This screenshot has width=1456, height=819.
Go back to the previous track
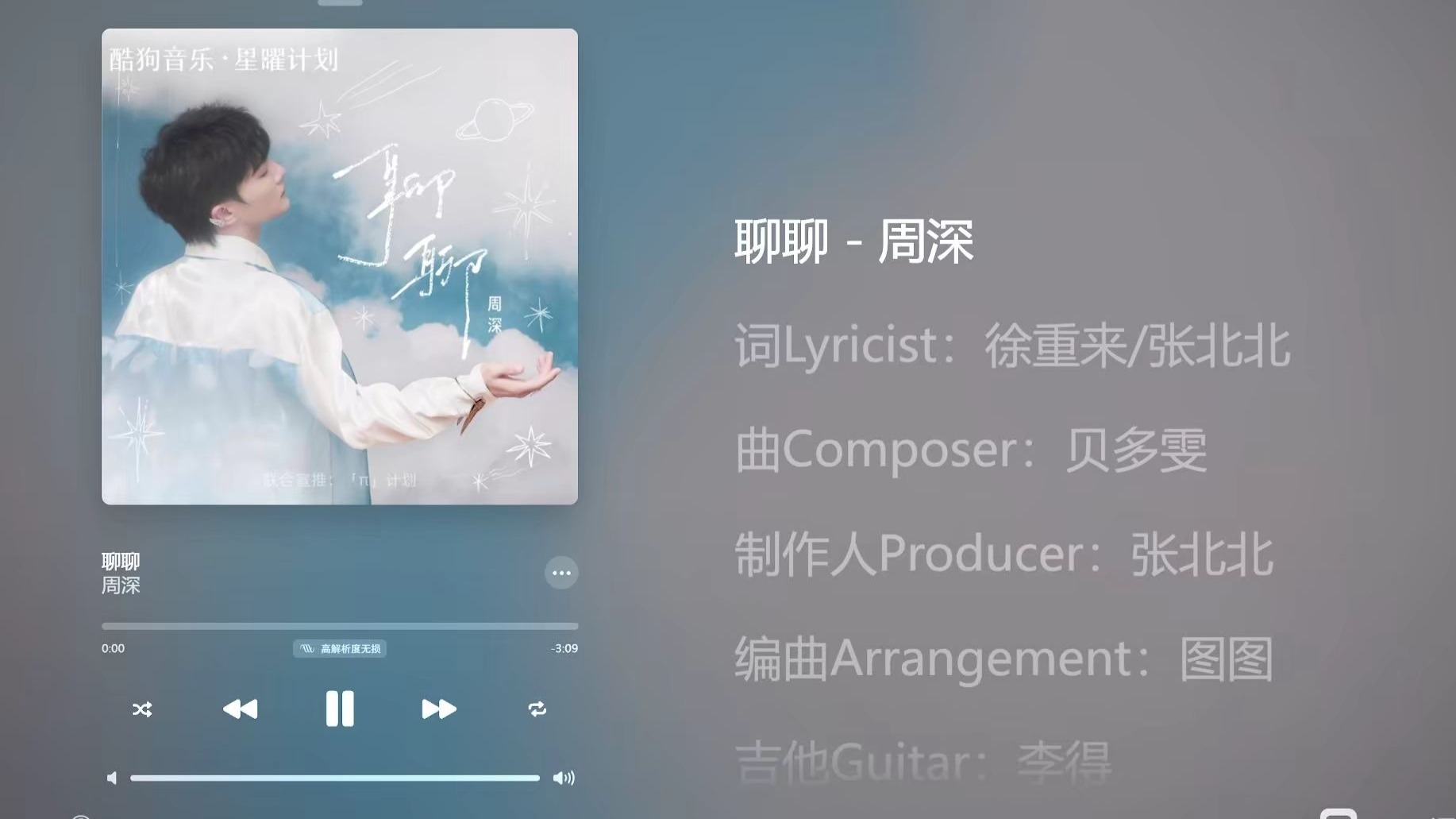tap(240, 709)
